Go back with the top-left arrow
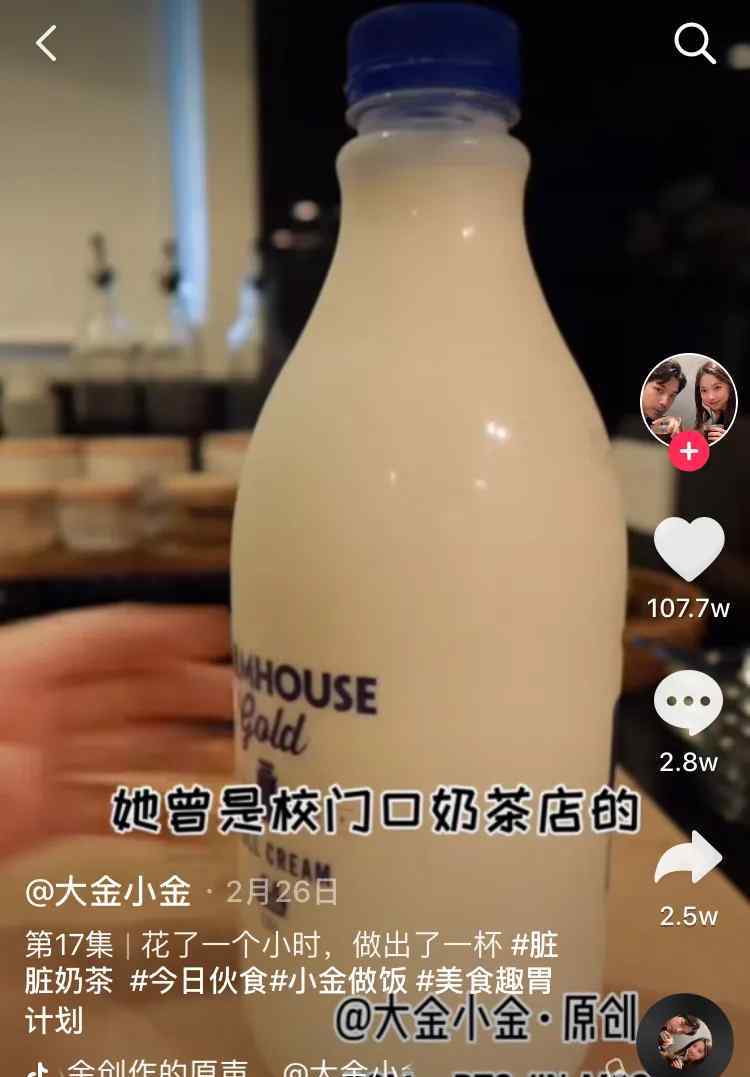The image size is (750, 1077). point(46,43)
